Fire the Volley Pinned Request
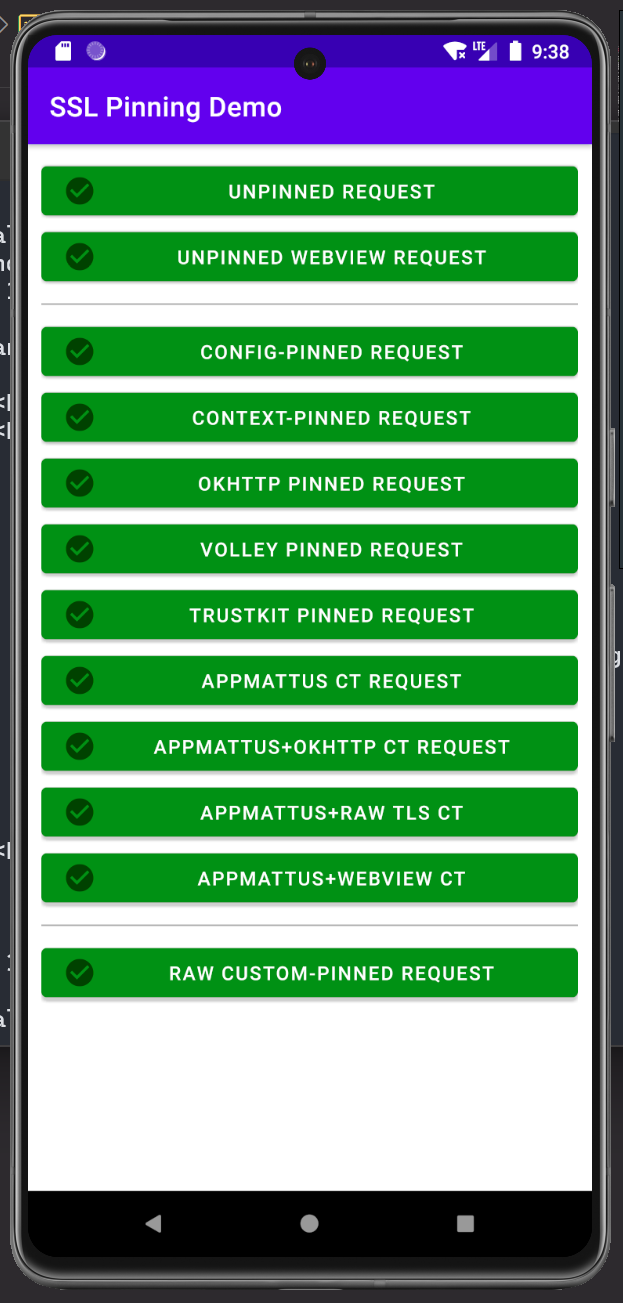 pos(309,549)
